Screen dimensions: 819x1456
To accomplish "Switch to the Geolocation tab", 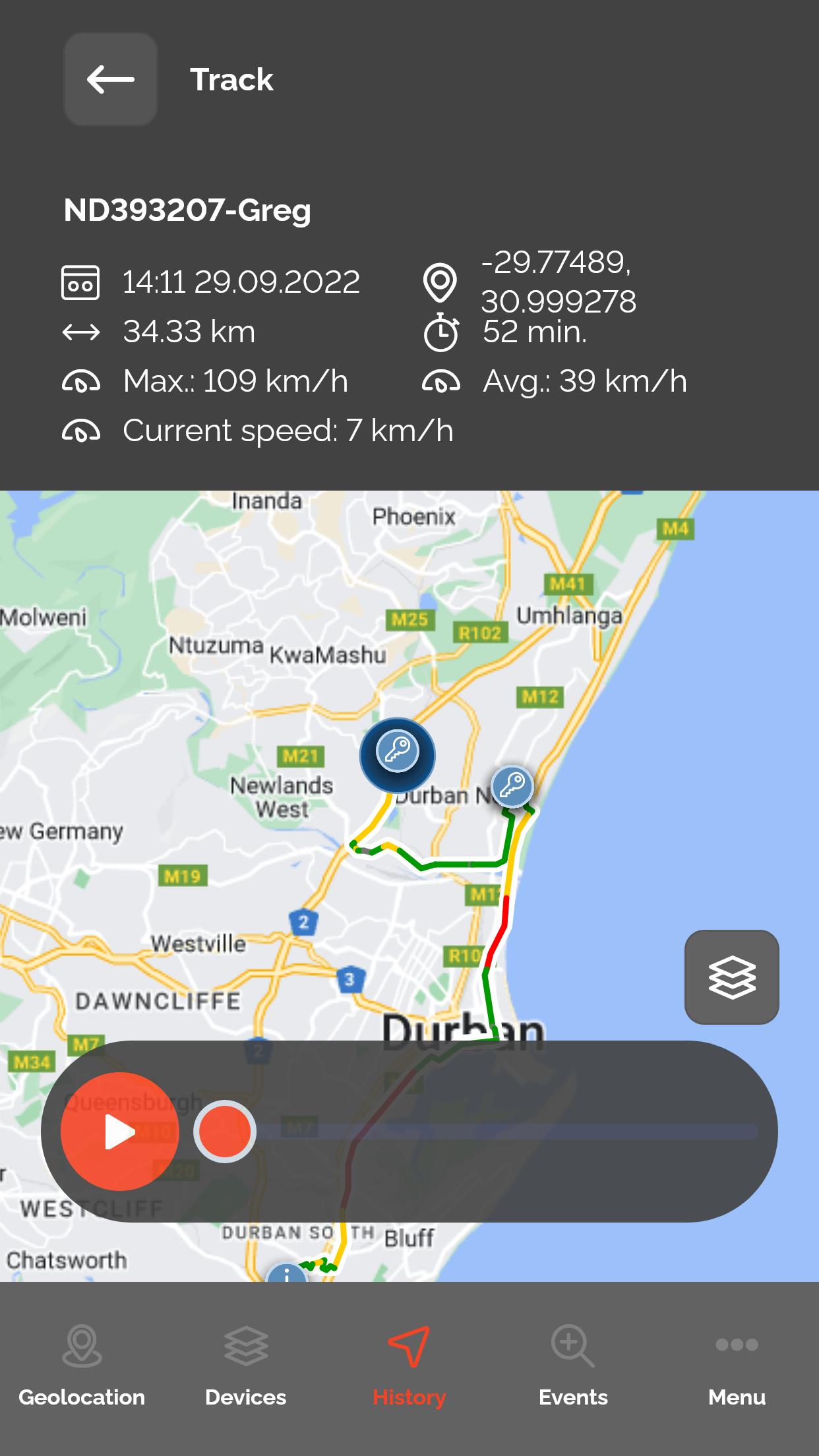I will pos(82,1366).
